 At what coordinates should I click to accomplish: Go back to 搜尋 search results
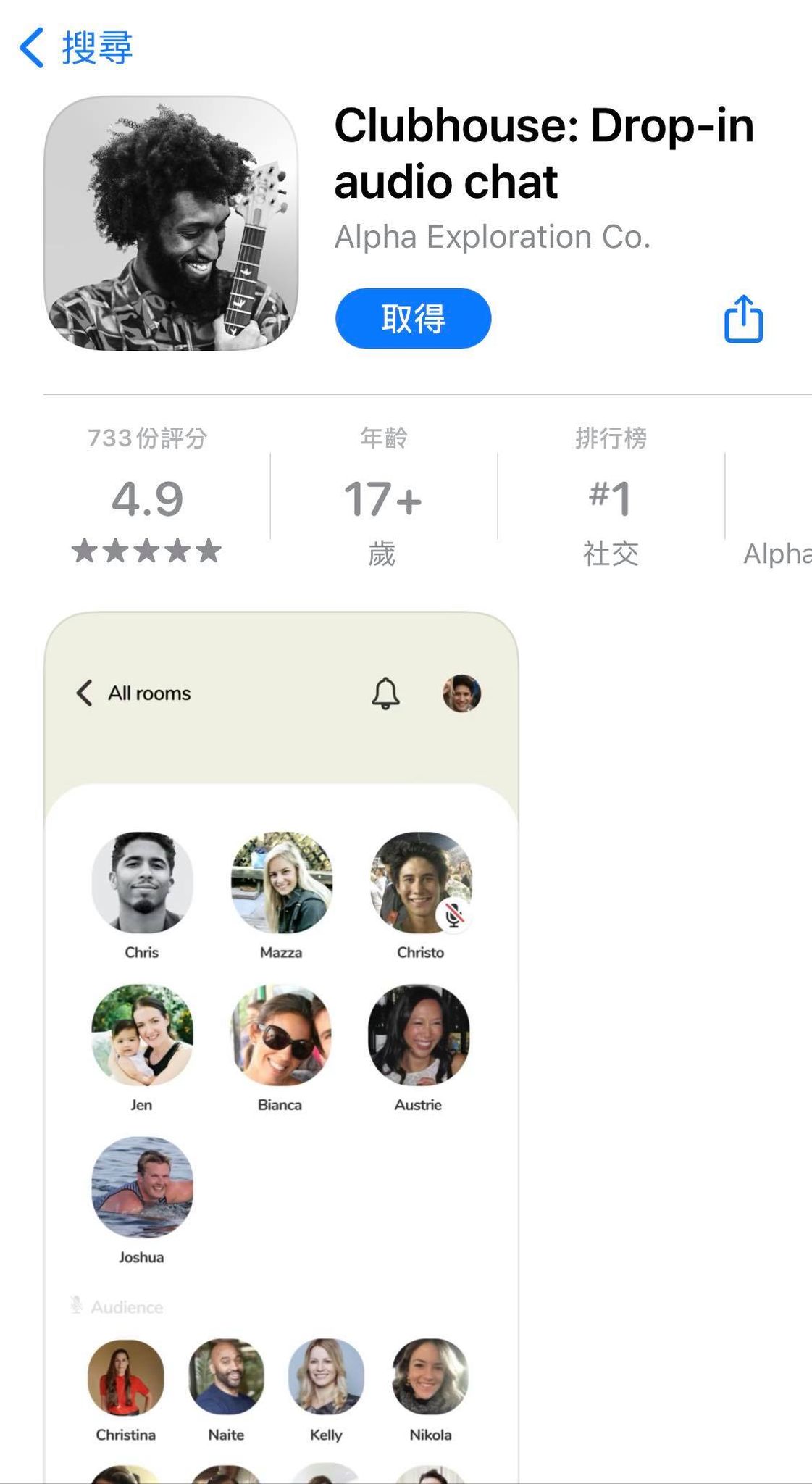tap(76, 48)
